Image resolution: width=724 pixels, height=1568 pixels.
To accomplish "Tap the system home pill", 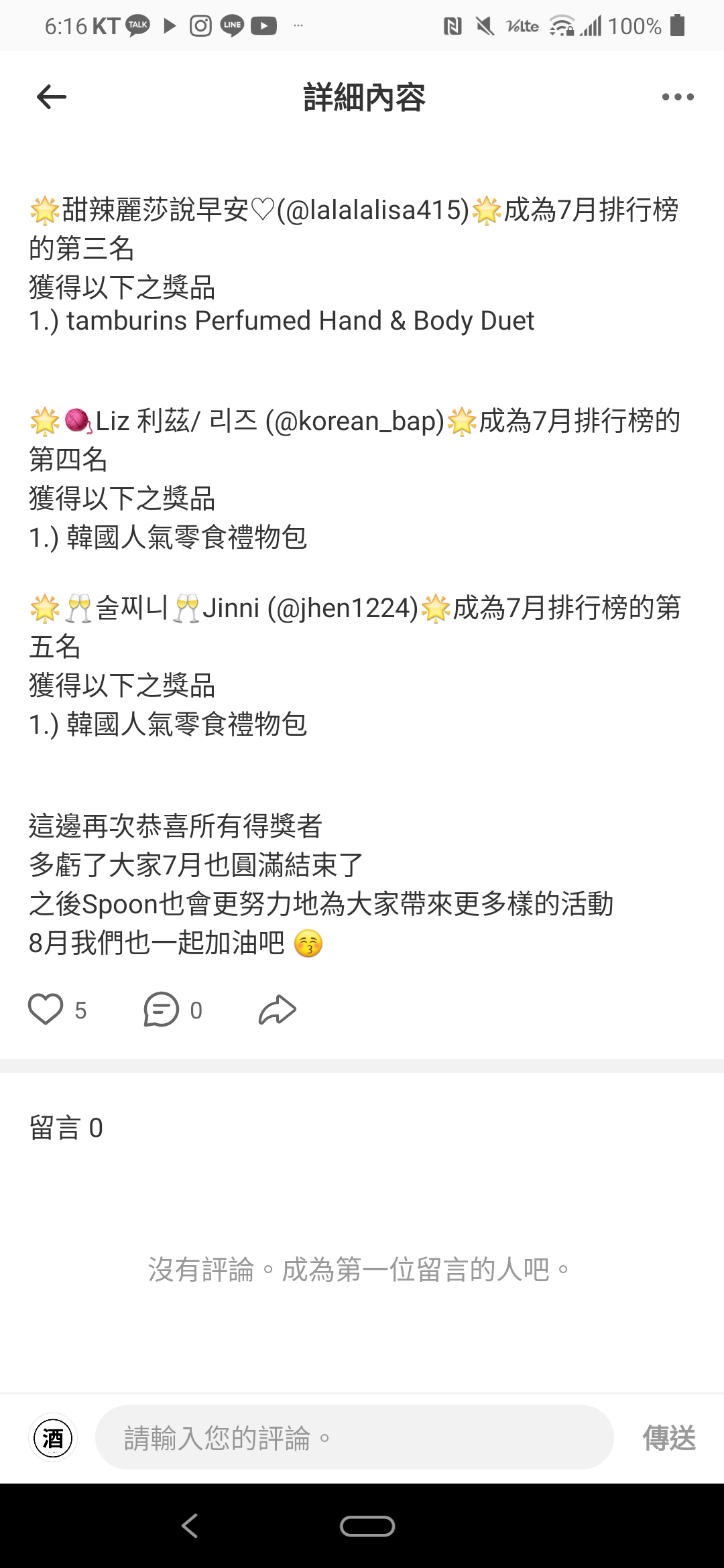I will tap(367, 1526).
